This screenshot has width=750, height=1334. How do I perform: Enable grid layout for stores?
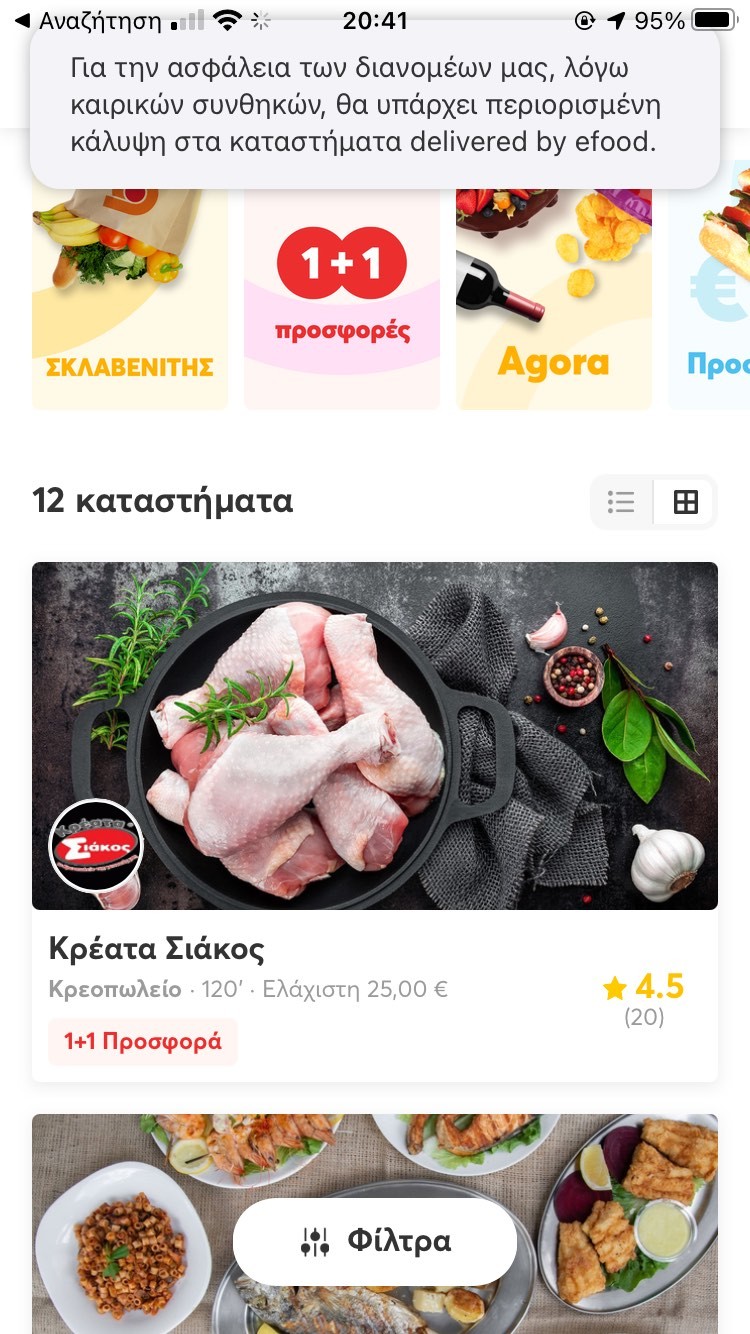coord(684,502)
